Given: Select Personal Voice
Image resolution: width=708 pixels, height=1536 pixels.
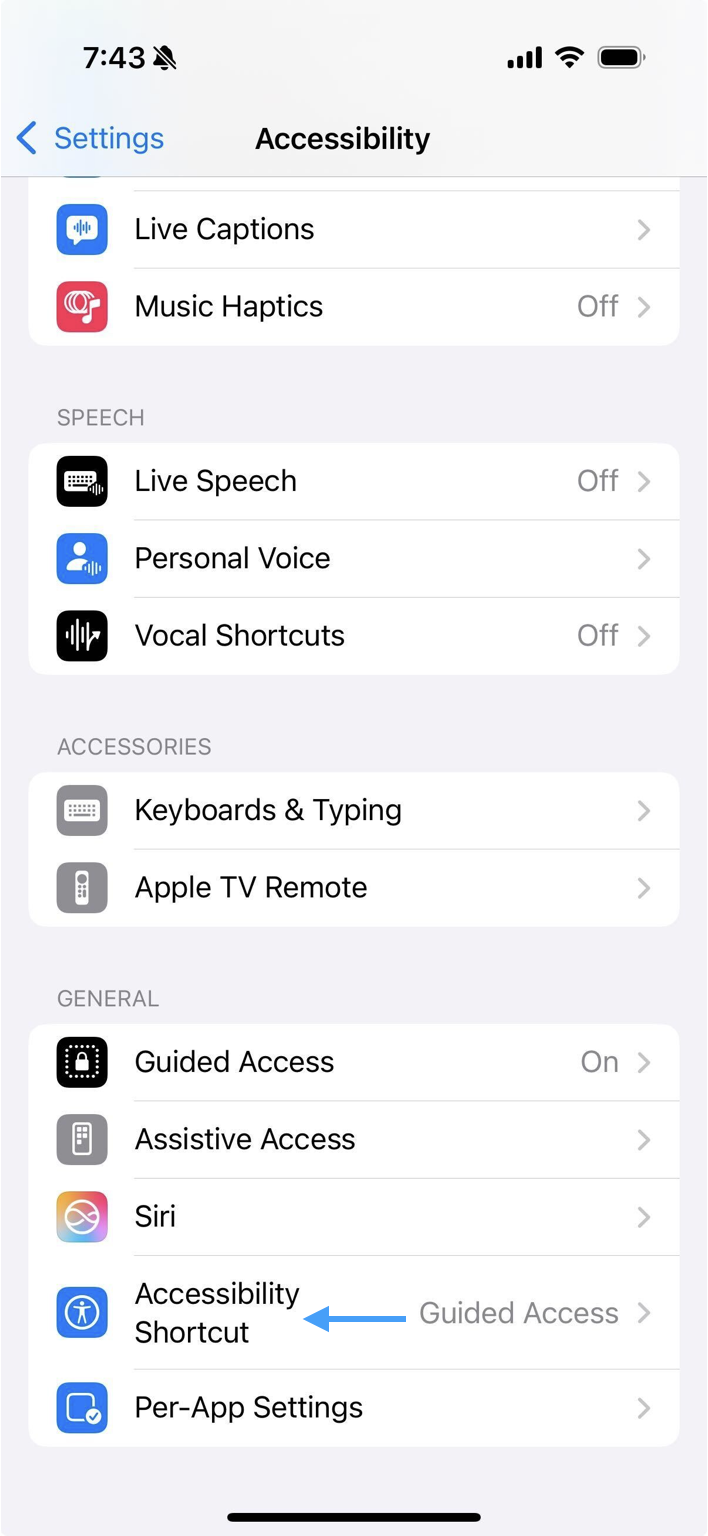Looking at the screenshot, I should click(354, 558).
